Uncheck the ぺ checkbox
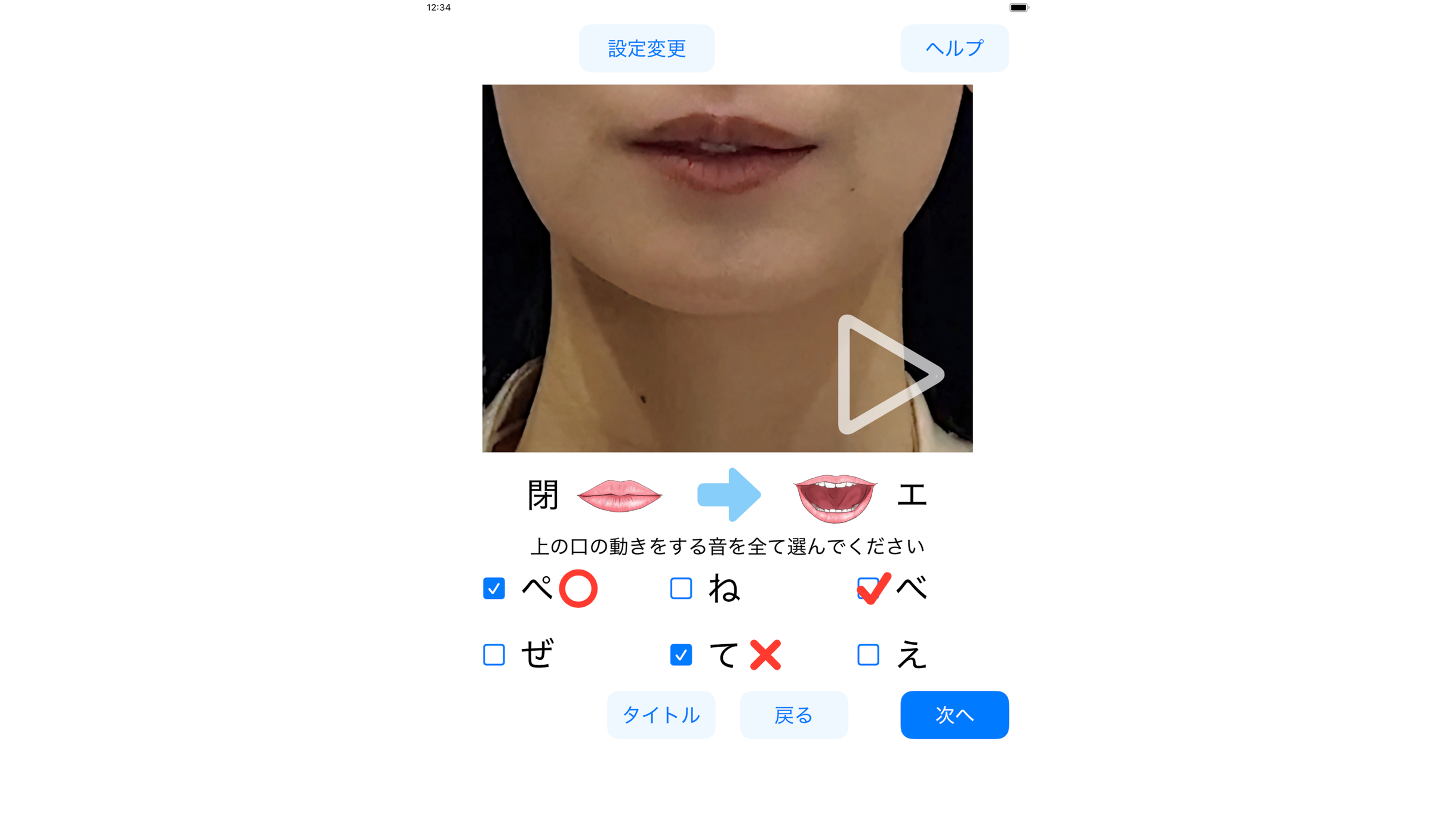 click(494, 588)
